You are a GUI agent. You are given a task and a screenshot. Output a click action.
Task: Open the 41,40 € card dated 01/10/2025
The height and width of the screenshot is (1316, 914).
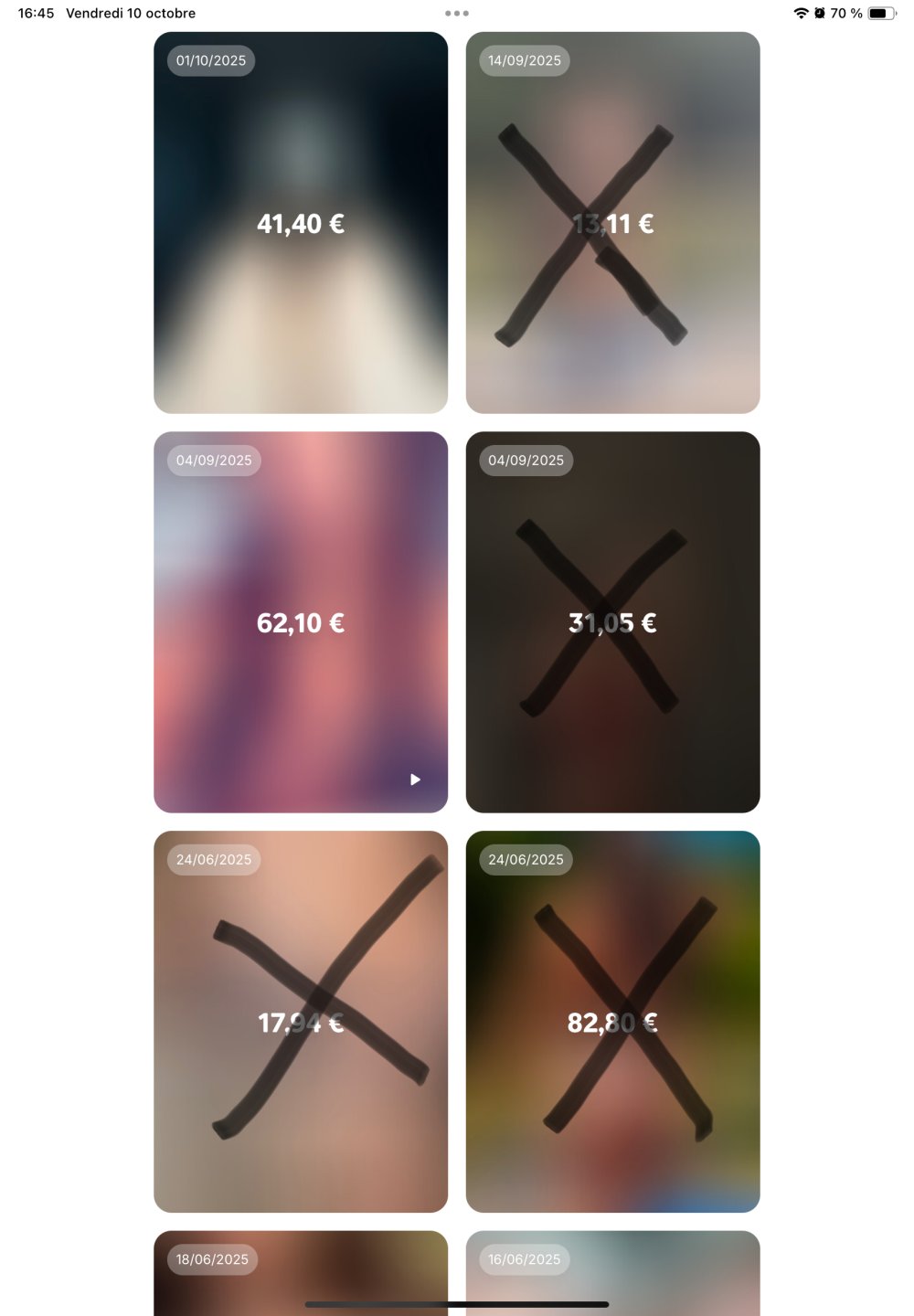click(301, 223)
